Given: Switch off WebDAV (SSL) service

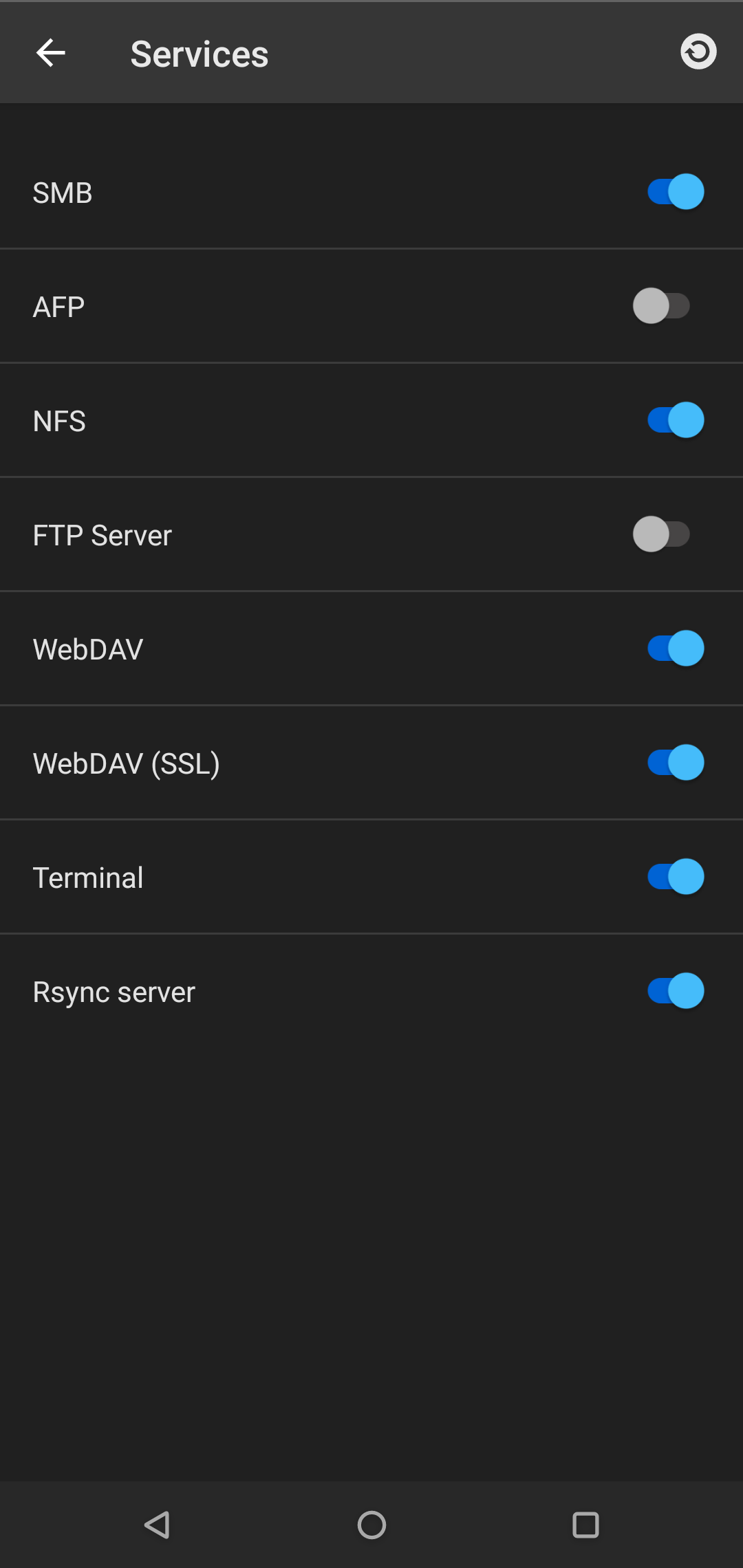Looking at the screenshot, I should (676, 763).
